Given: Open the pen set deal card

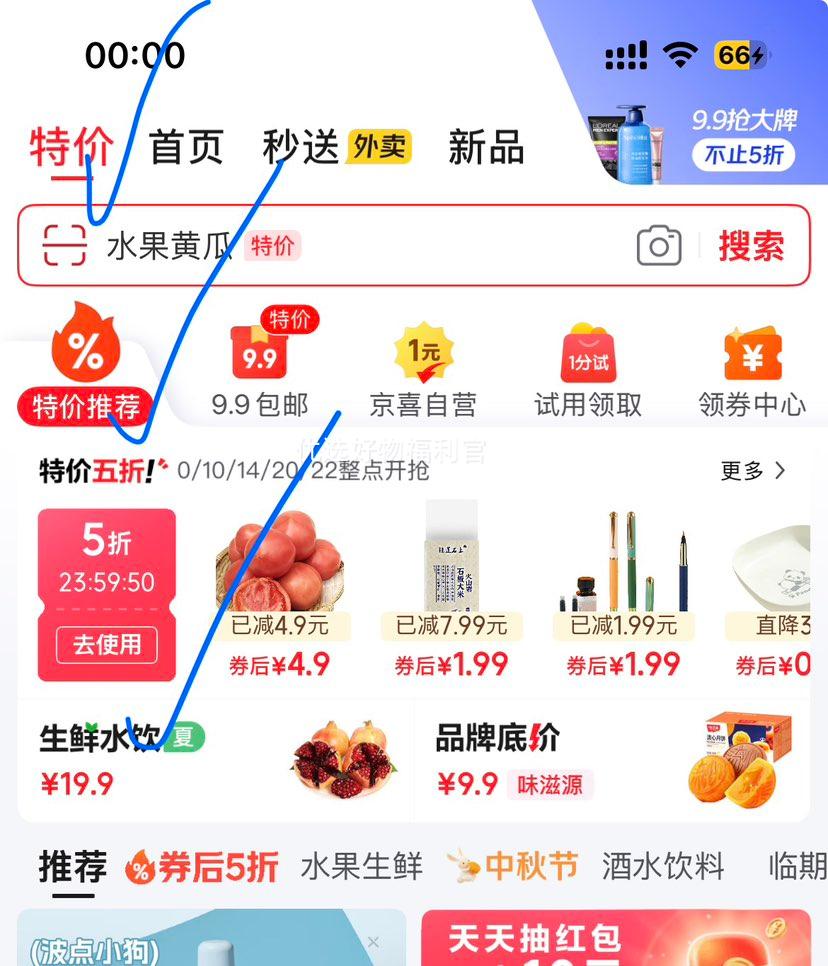Looking at the screenshot, I should (624, 590).
